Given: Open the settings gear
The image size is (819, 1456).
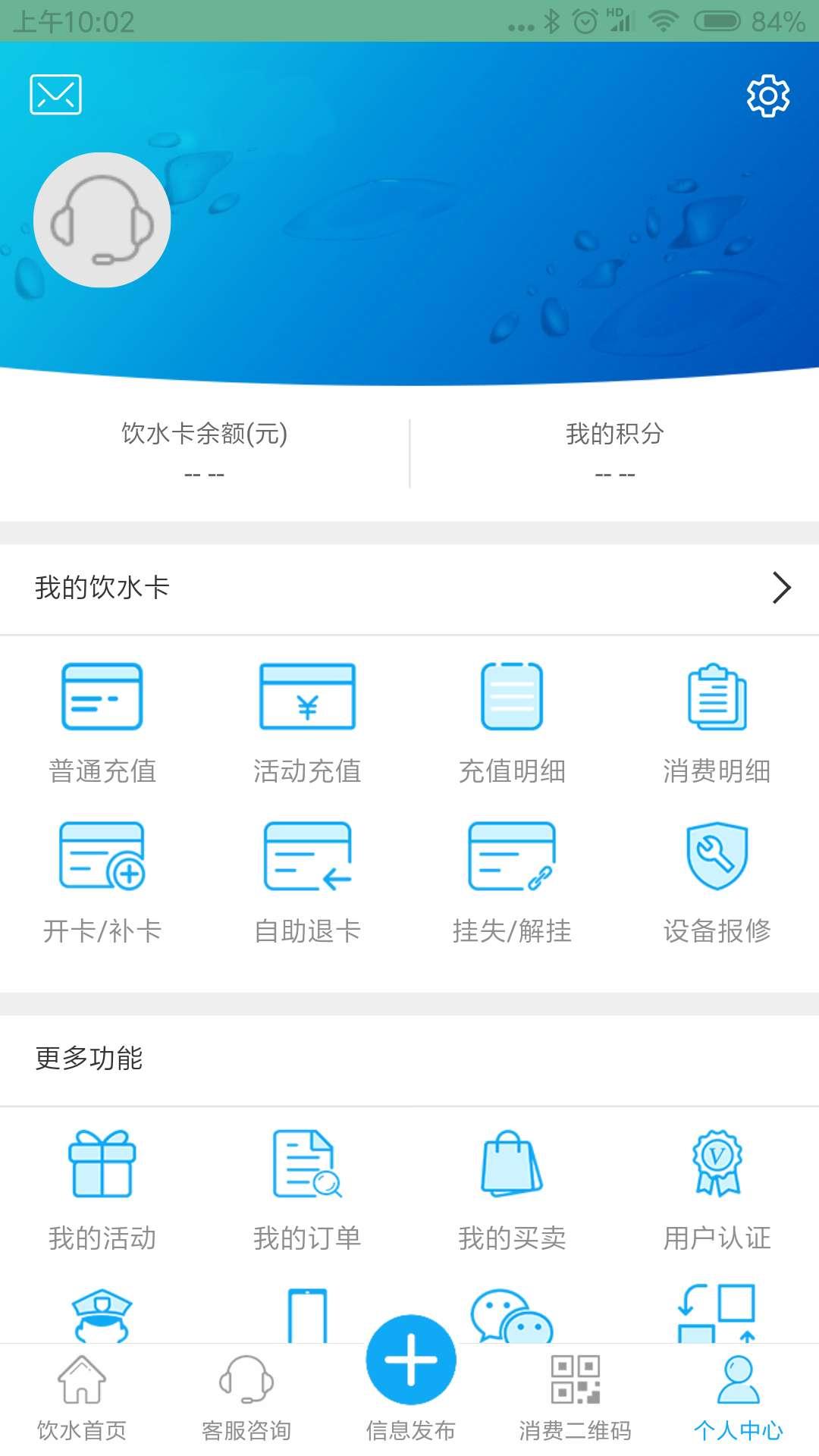Looking at the screenshot, I should (x=767, y=96).
